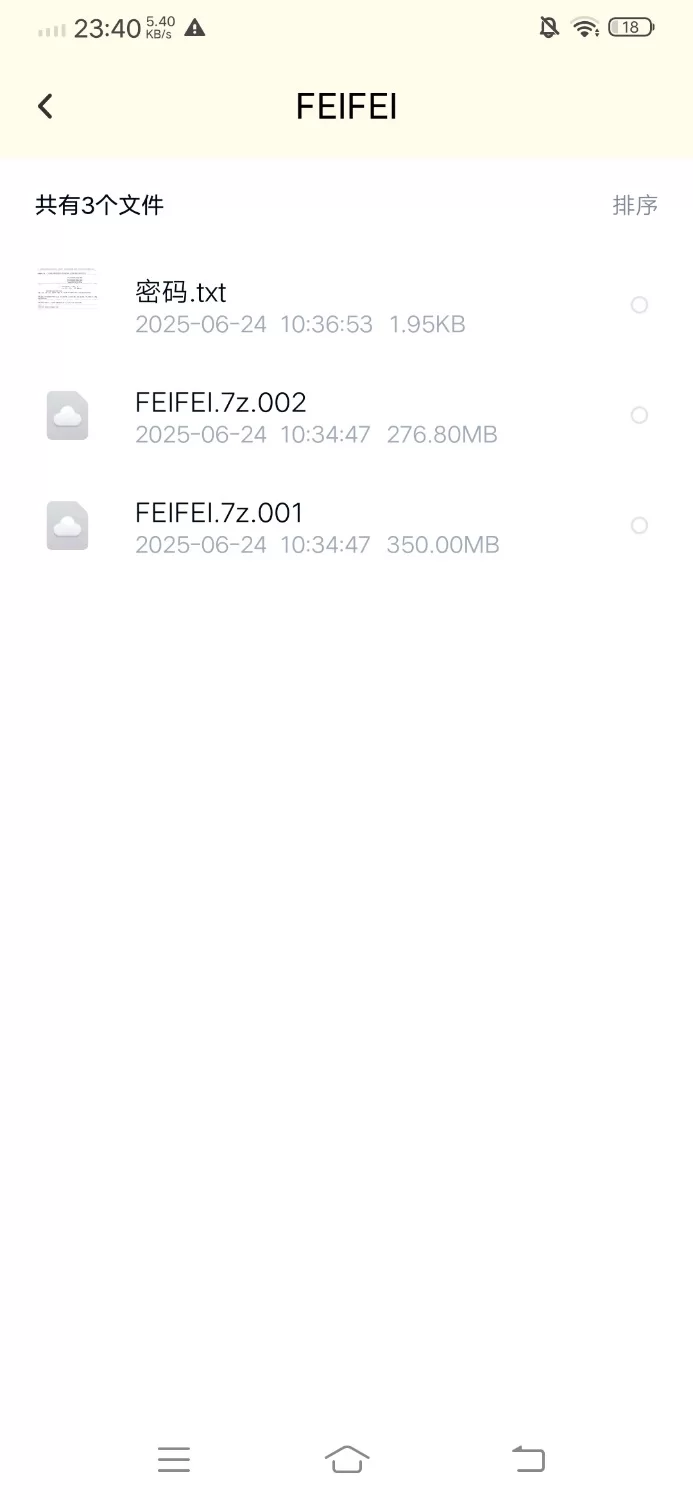
Task: Tap the system home button
Action: 347,1459
